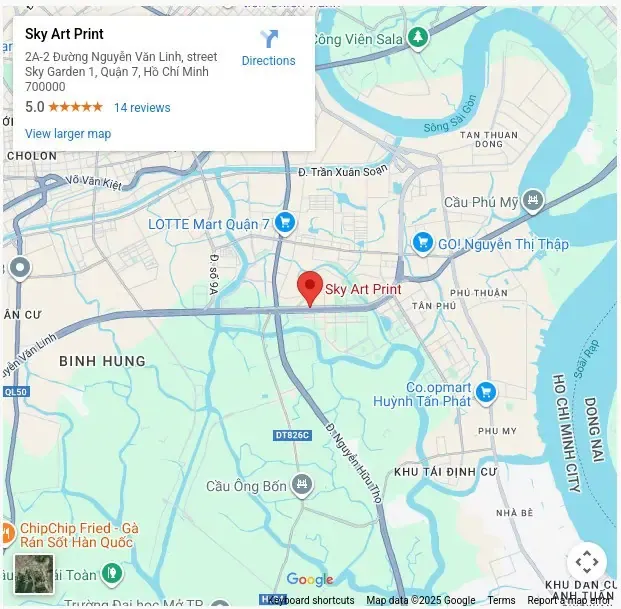The height and width of the screenshot is (609, 621).
Task: Open ChipChip Fried restaurant marker
Action: pos(6,530)
